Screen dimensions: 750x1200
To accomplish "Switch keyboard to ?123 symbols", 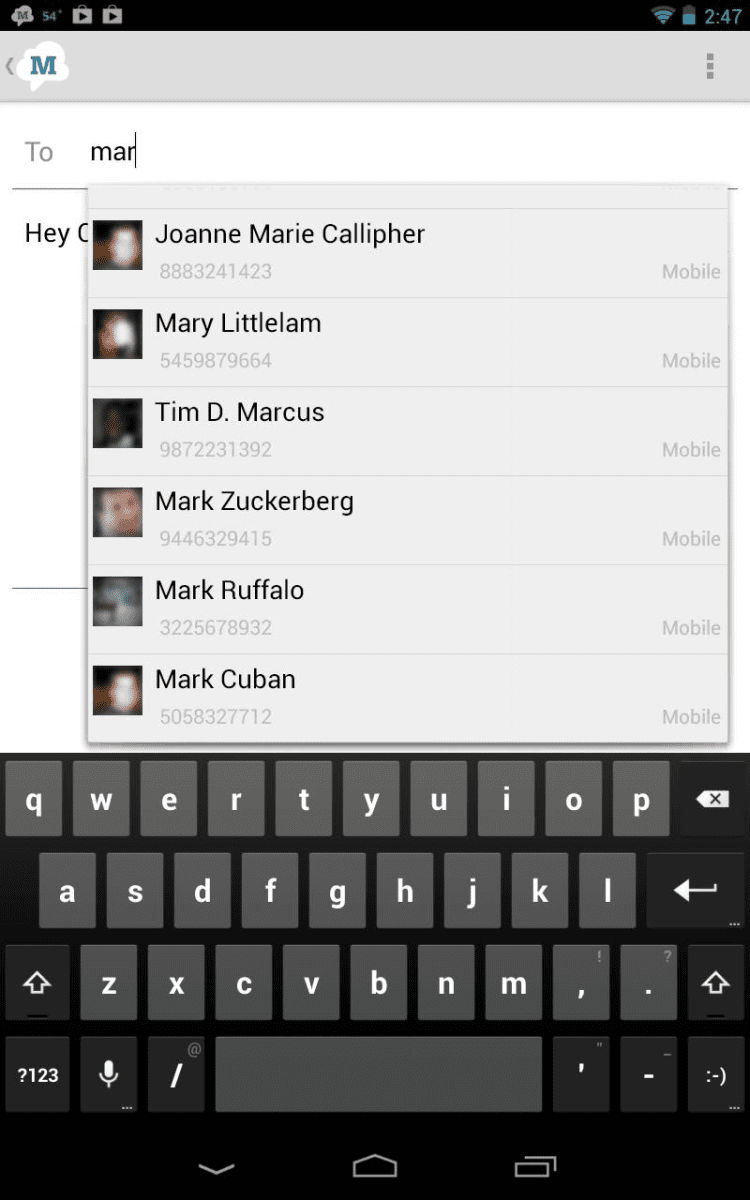I will [x=38, y=1075].
